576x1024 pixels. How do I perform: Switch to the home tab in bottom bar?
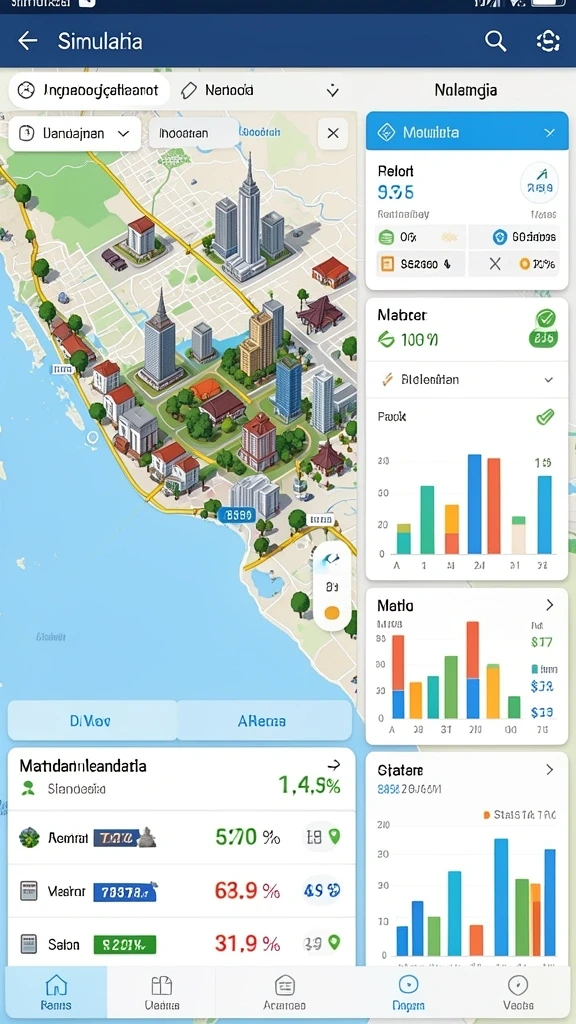click(56, 992)
